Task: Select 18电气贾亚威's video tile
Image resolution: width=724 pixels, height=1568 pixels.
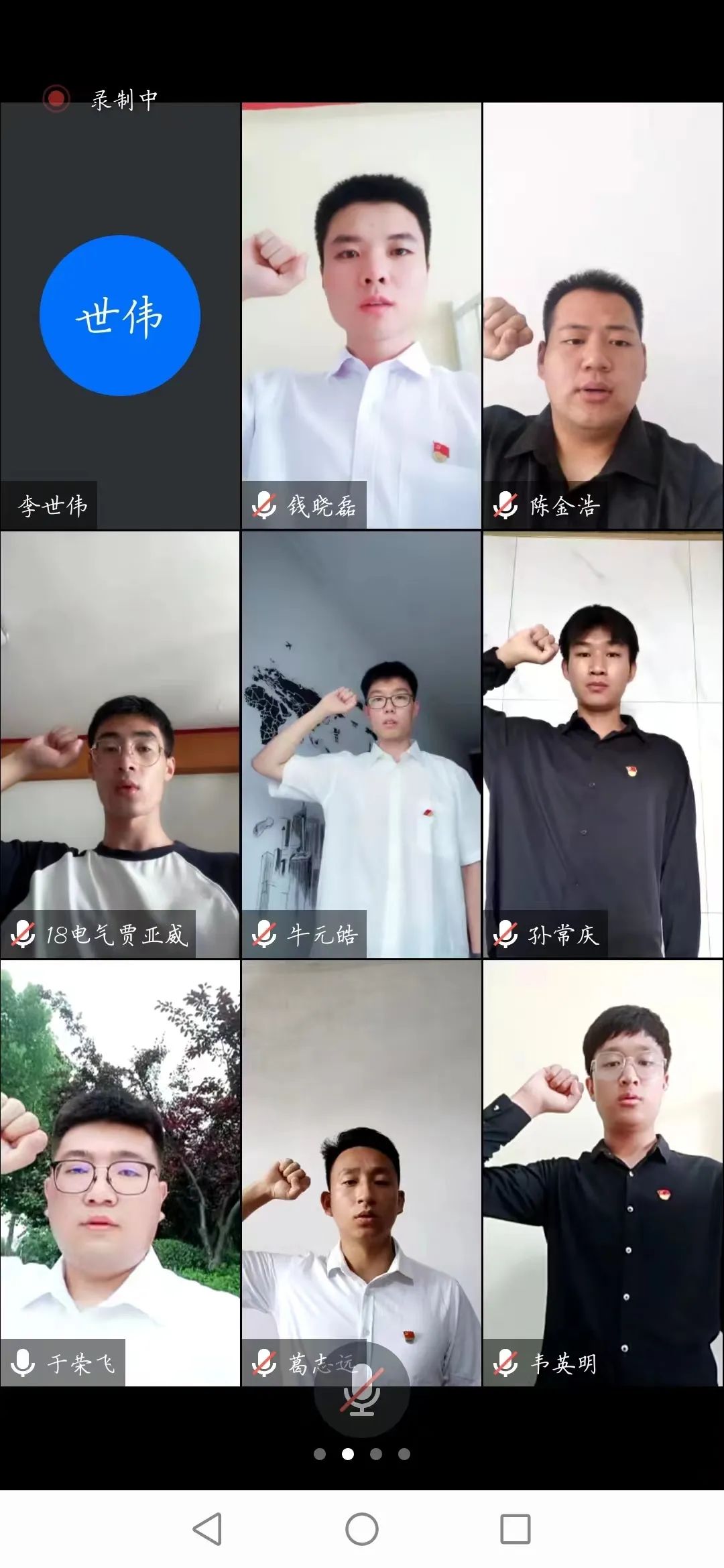Action: [120, 744]
